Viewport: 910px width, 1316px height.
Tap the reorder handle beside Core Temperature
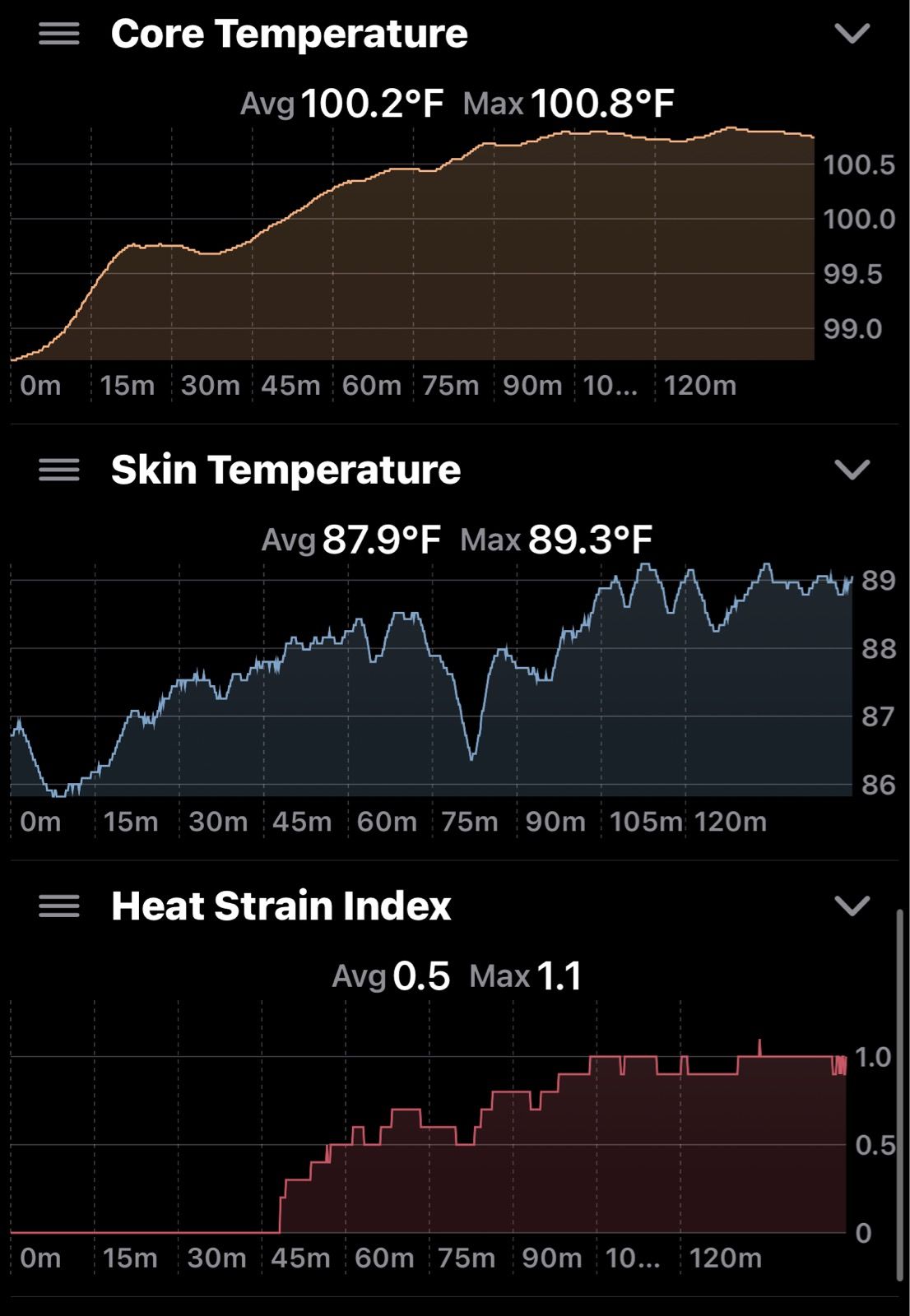click(59, 34)
